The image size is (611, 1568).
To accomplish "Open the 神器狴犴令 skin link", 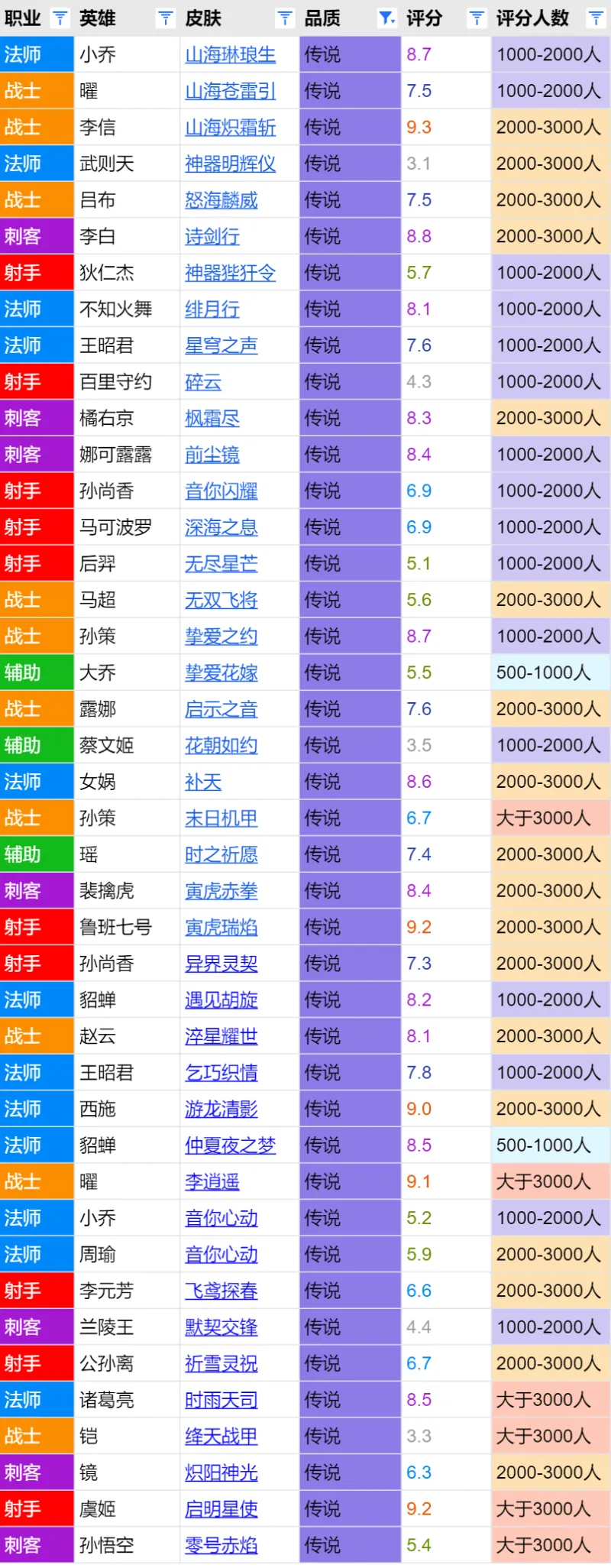I will 230,273.
